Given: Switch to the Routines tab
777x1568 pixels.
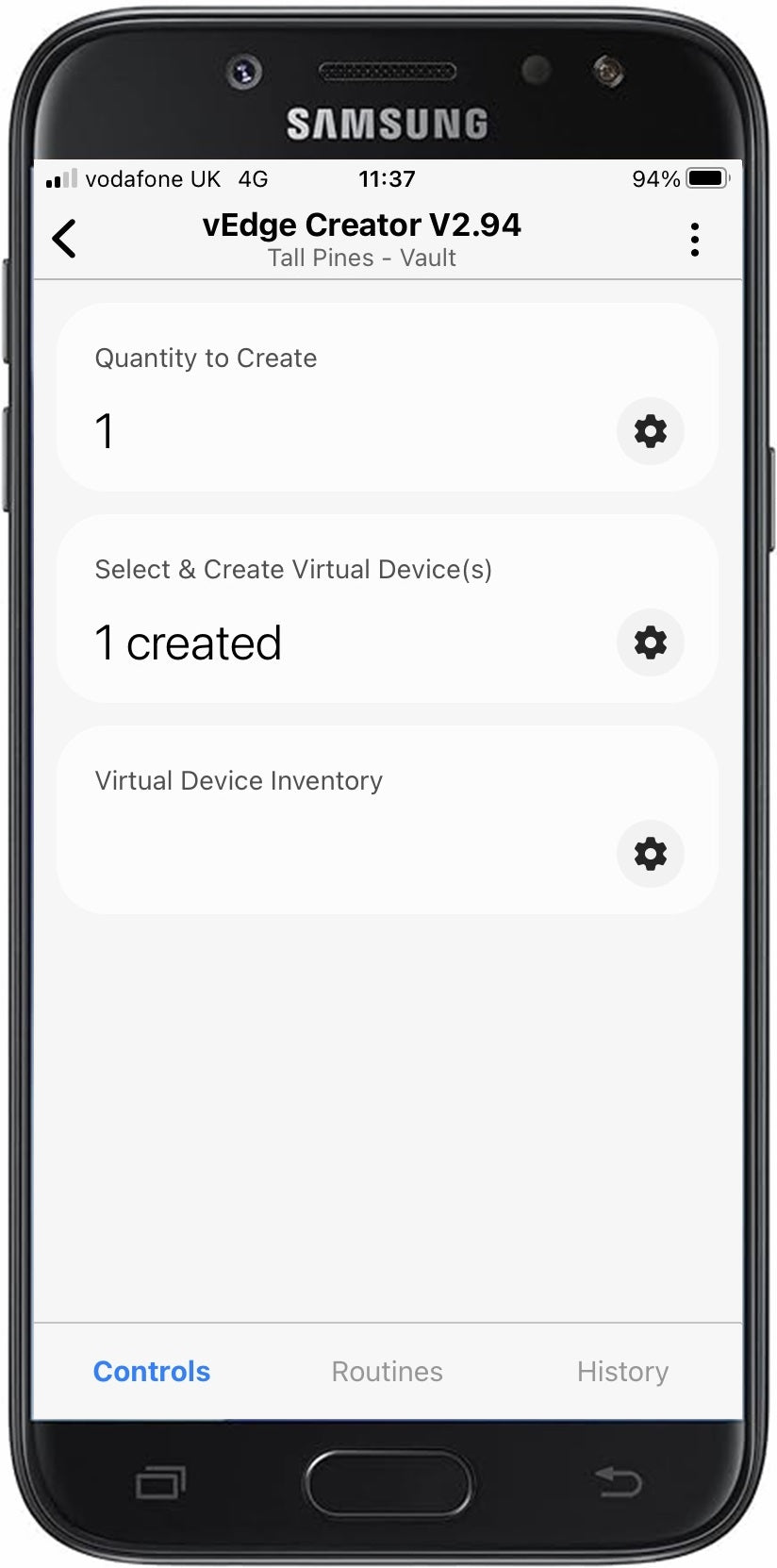Looking at the screenshot, I should (x=387, y=1371).
